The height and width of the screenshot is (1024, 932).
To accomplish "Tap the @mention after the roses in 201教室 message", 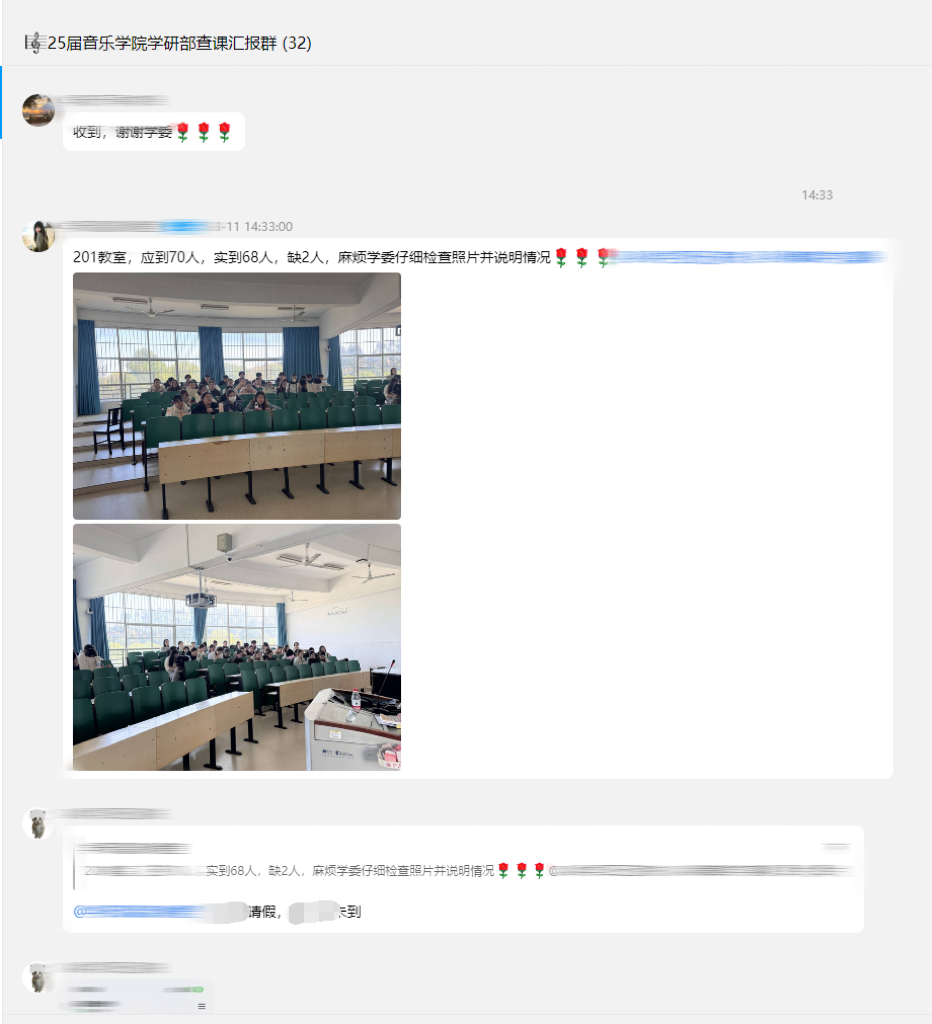I will pyautogui.click(x=750, y=258).
